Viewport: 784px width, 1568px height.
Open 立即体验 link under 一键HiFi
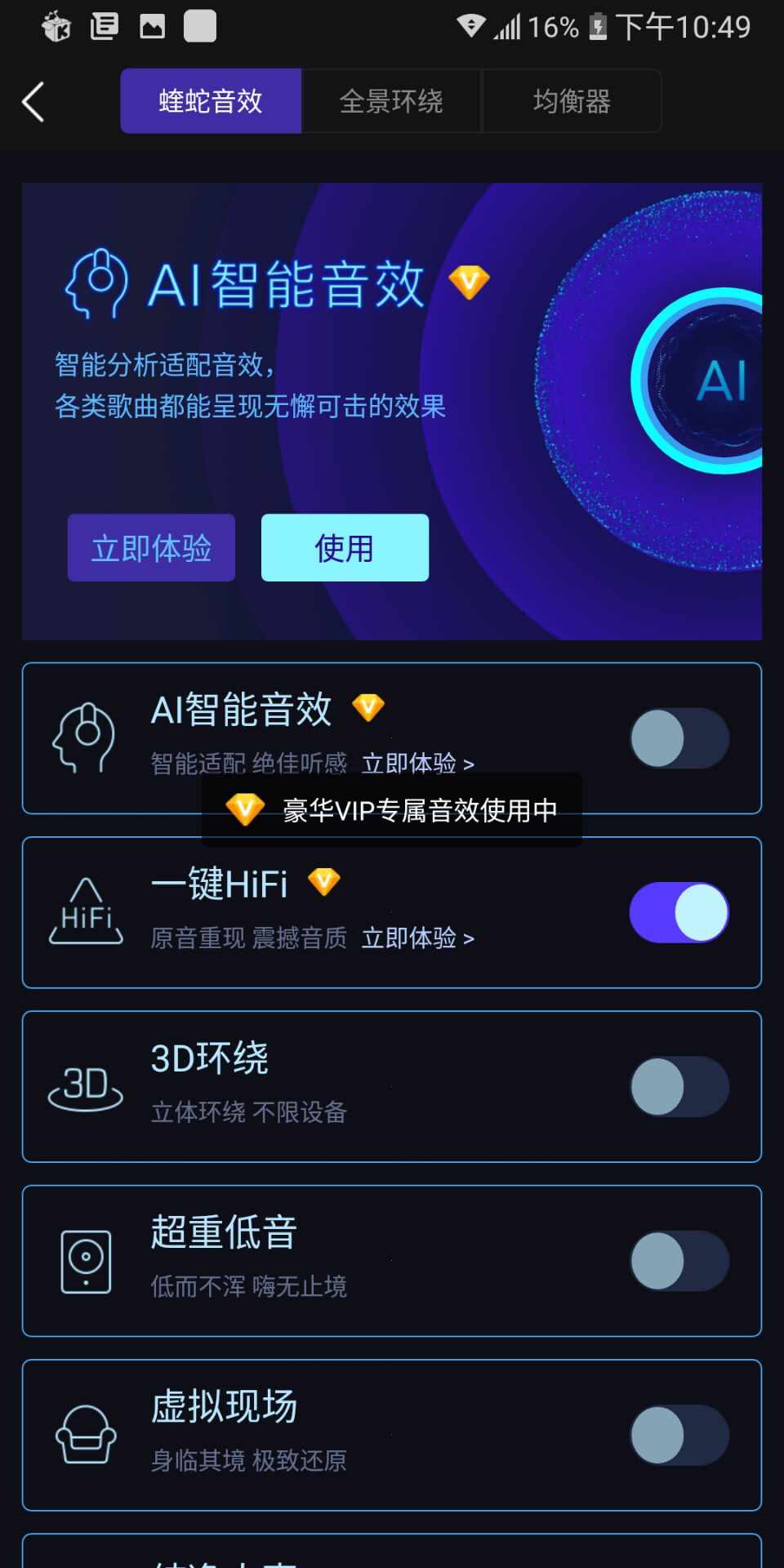tap(417, 938)
